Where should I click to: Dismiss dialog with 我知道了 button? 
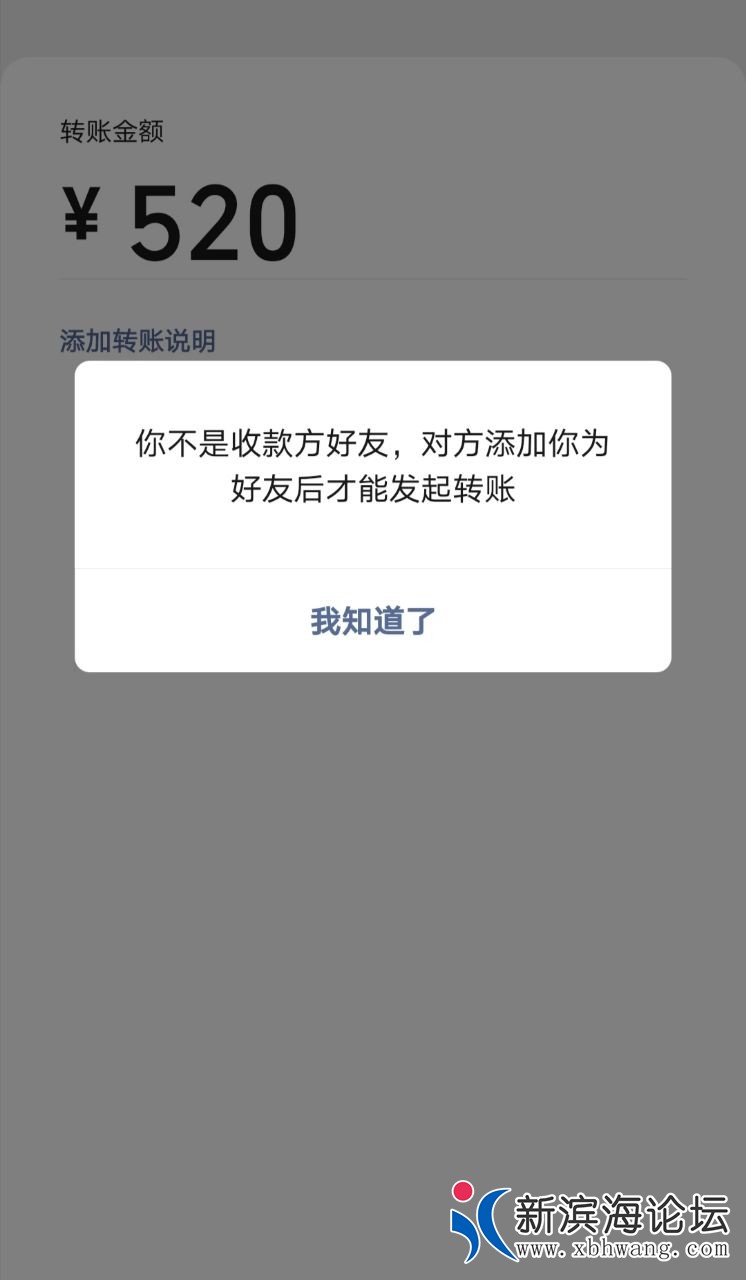click(x=373, y=621)
